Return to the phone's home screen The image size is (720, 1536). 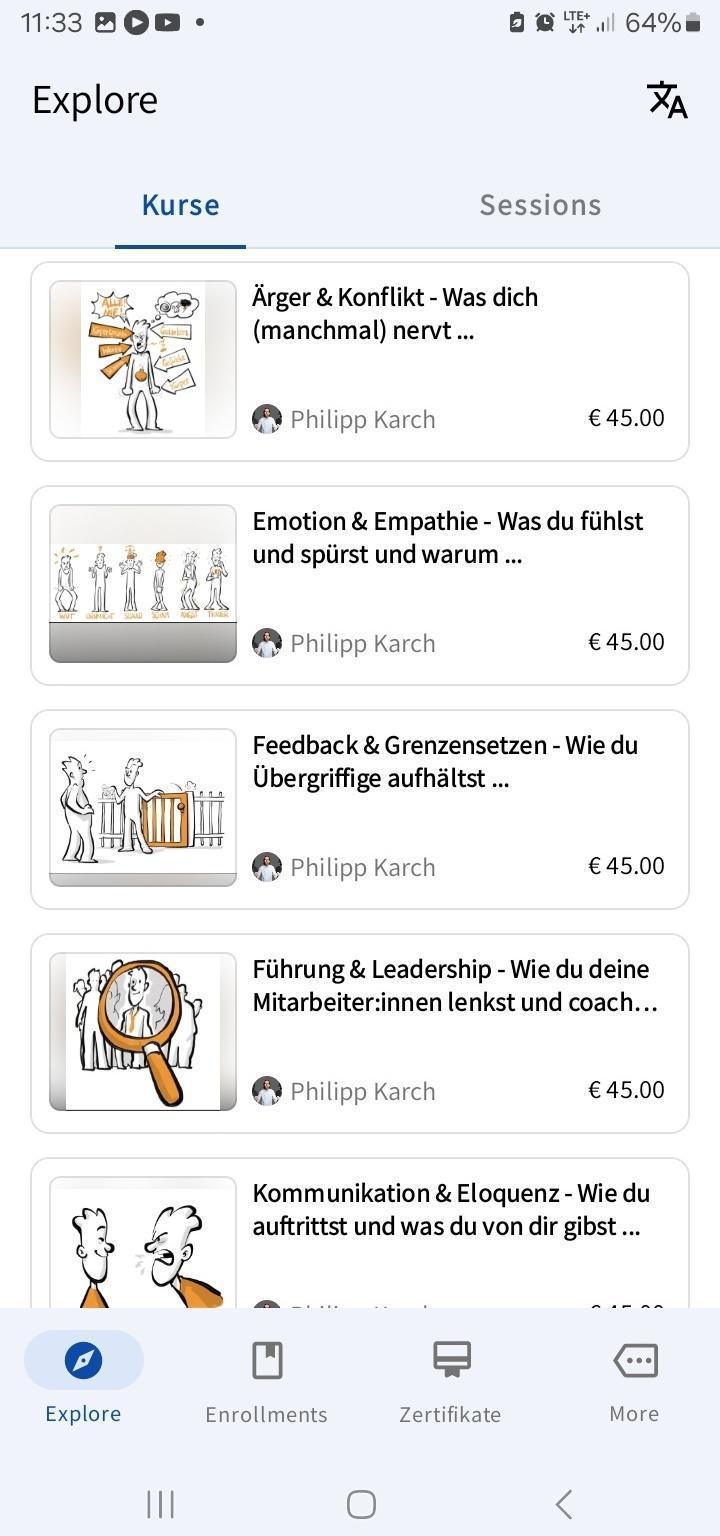(361, 1504)
